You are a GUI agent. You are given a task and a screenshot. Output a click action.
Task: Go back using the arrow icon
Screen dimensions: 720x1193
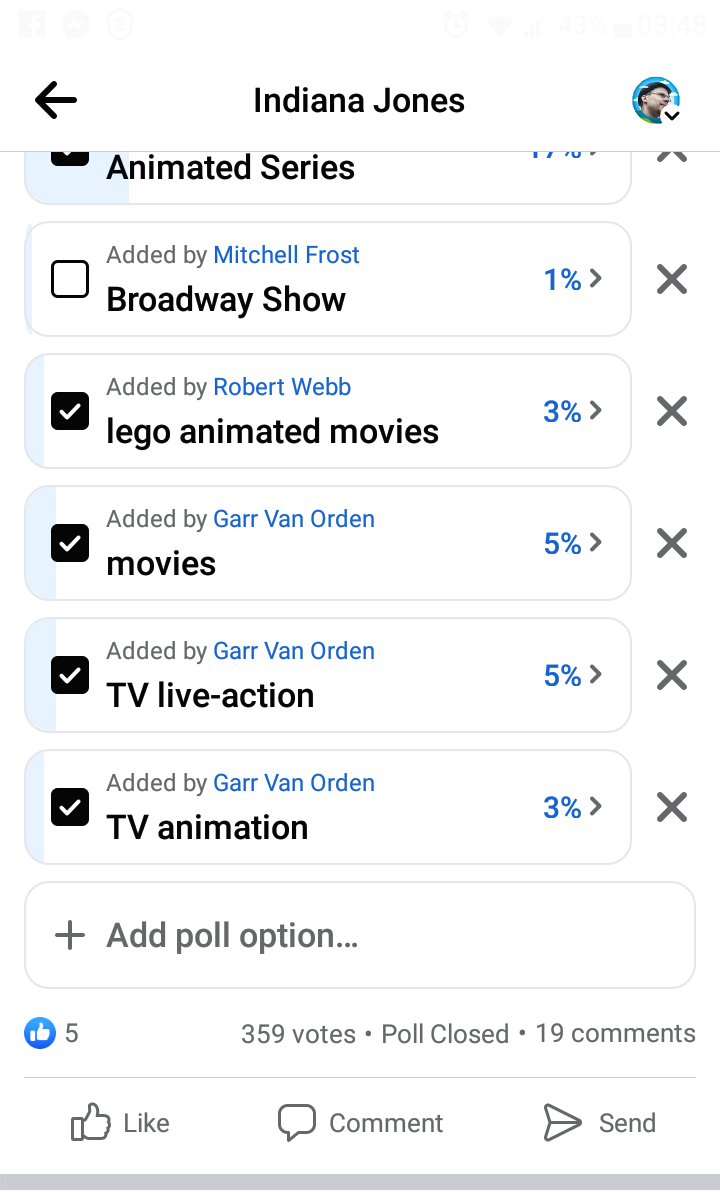(x=56, y=100)
